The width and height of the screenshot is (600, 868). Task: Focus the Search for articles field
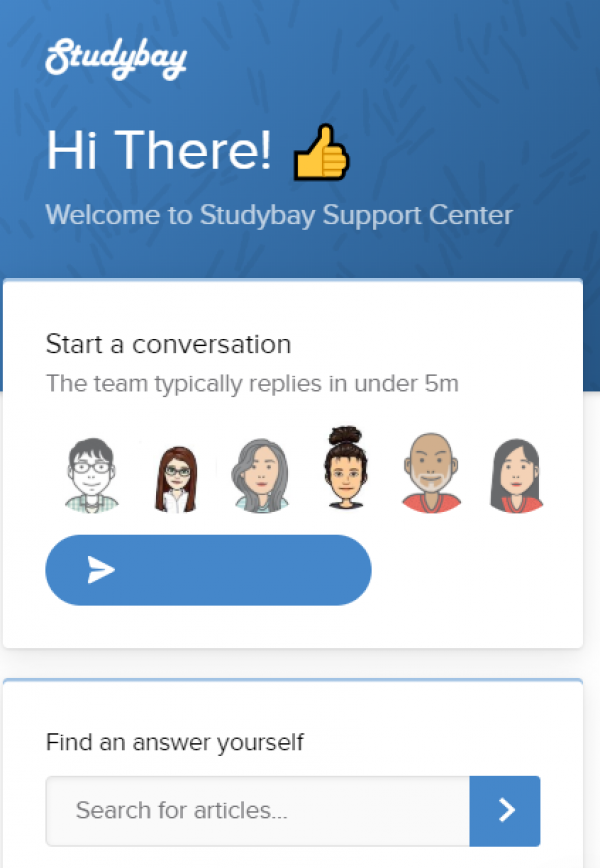[257, 810]
